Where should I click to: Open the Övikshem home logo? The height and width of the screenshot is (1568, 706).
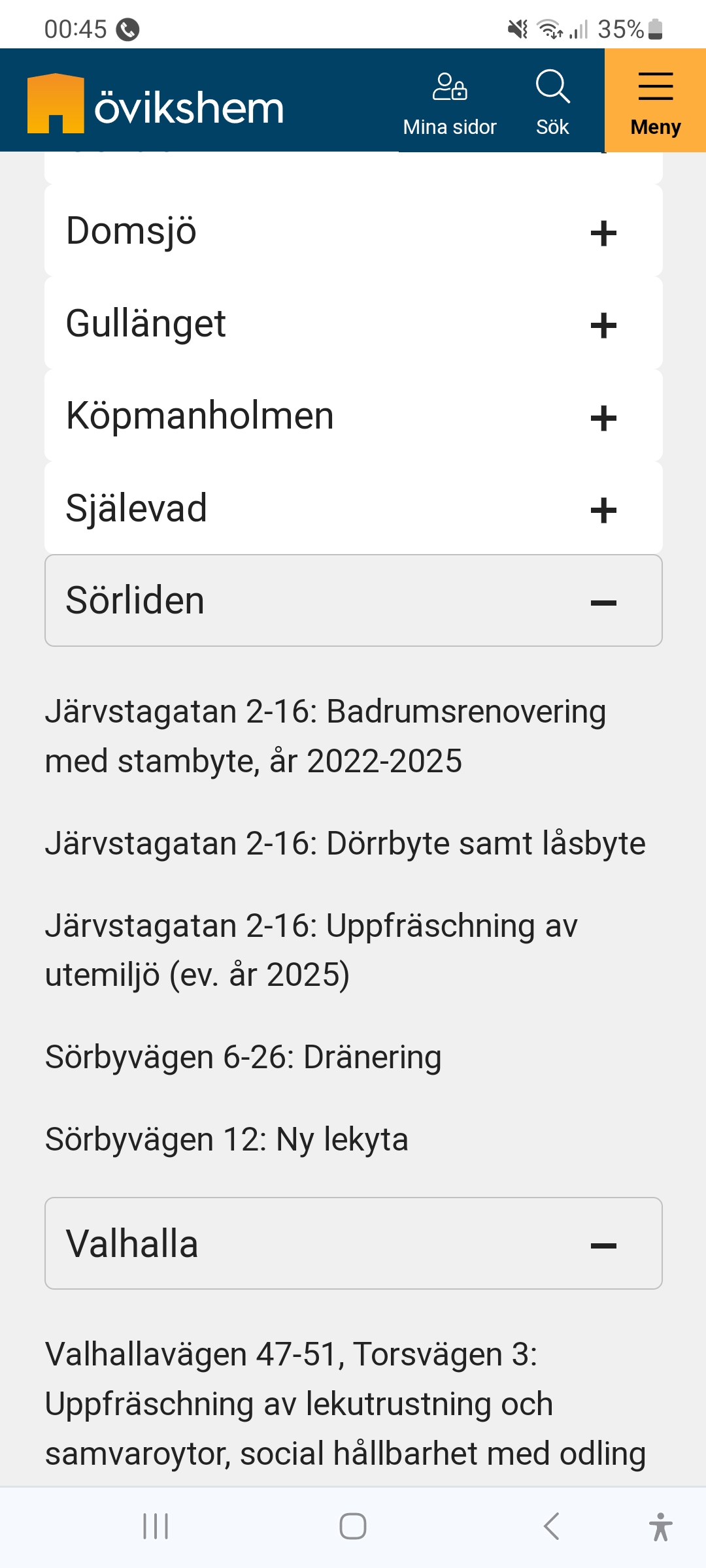tap(156, 105)
